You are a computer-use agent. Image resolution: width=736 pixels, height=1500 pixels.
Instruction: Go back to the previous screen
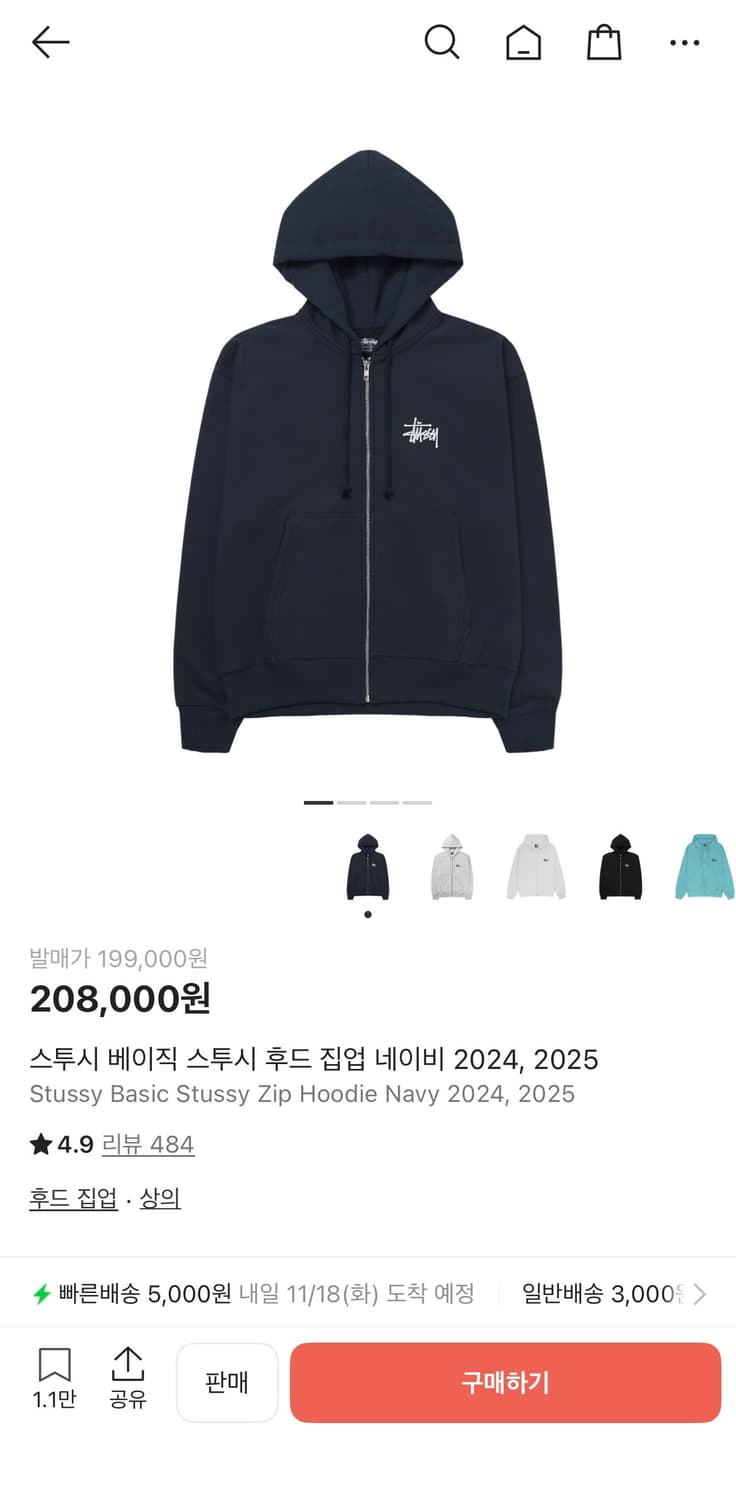(x=48, y=42)
